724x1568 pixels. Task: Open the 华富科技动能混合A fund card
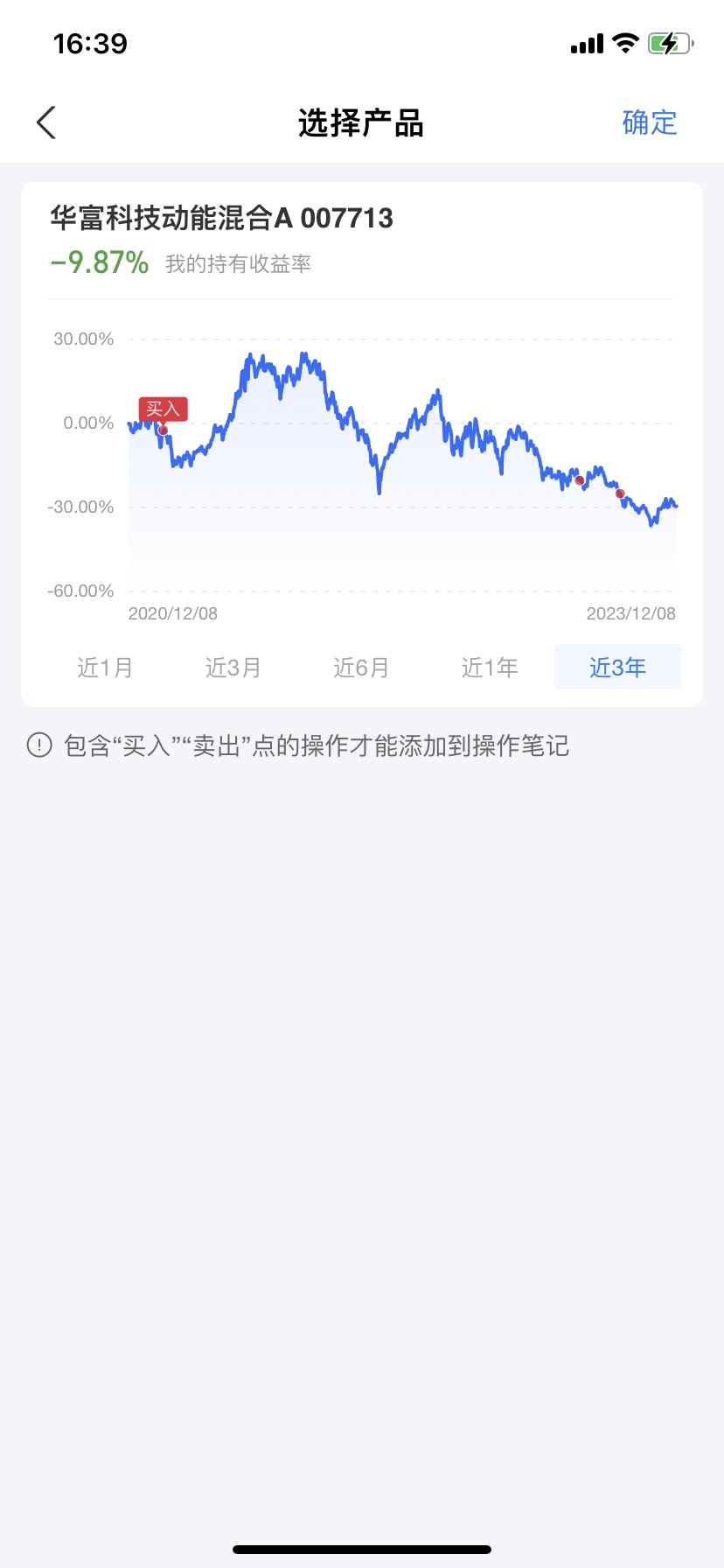(362, 444)
